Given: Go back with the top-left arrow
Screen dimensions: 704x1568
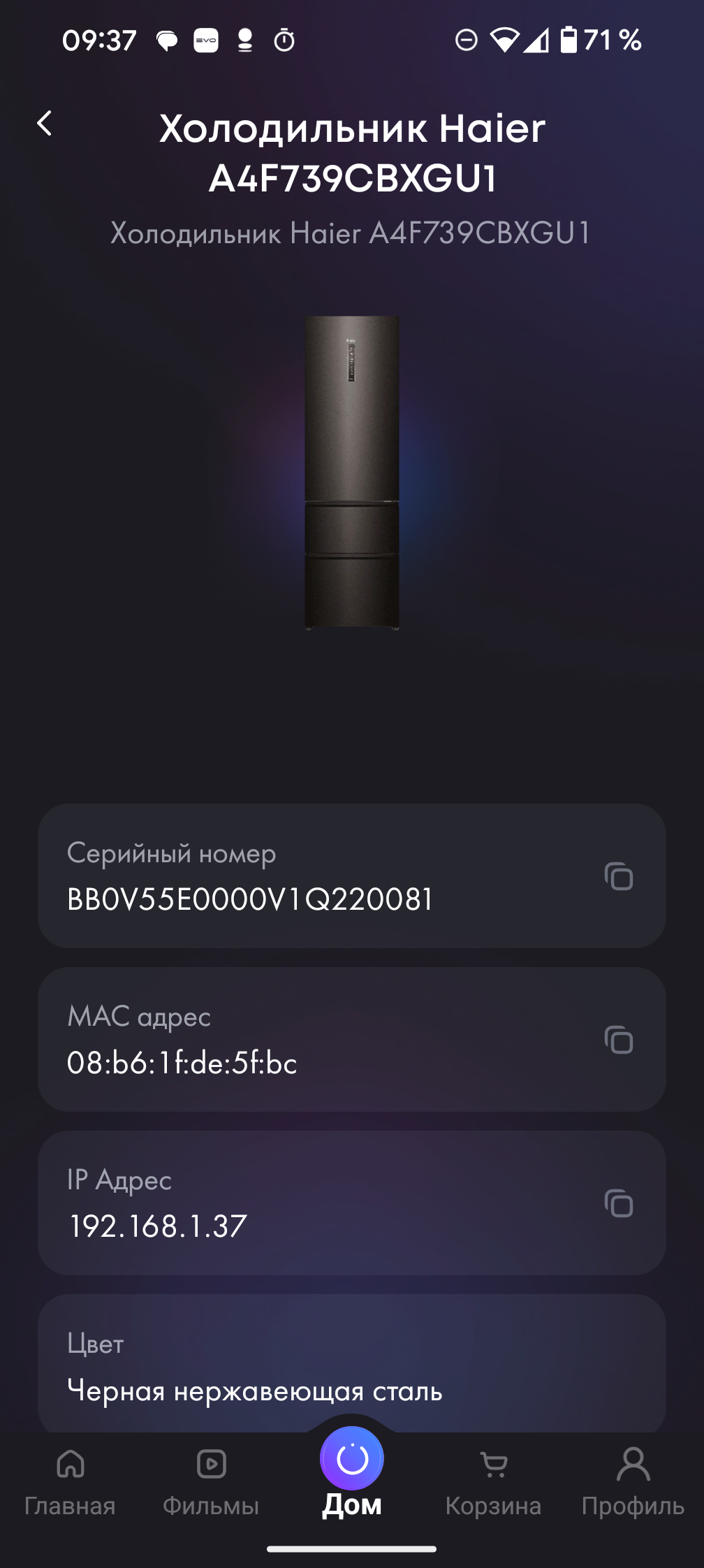Looking at the screenshot, I should click(45, 124).
